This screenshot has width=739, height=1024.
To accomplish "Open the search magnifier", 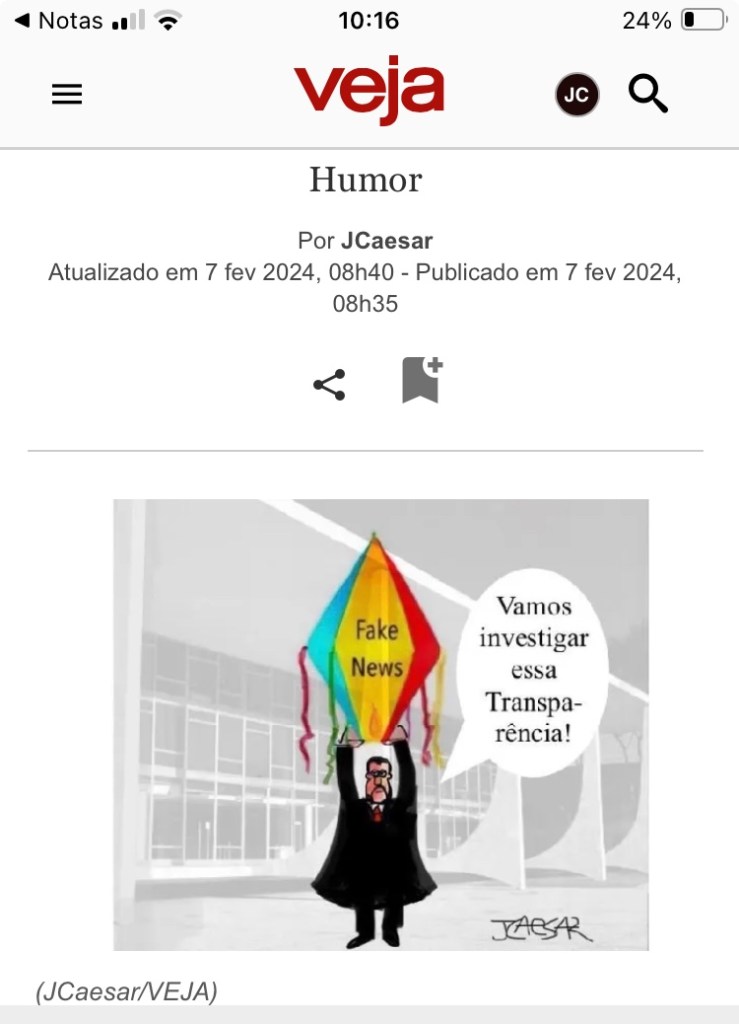I will coord(648,94).
